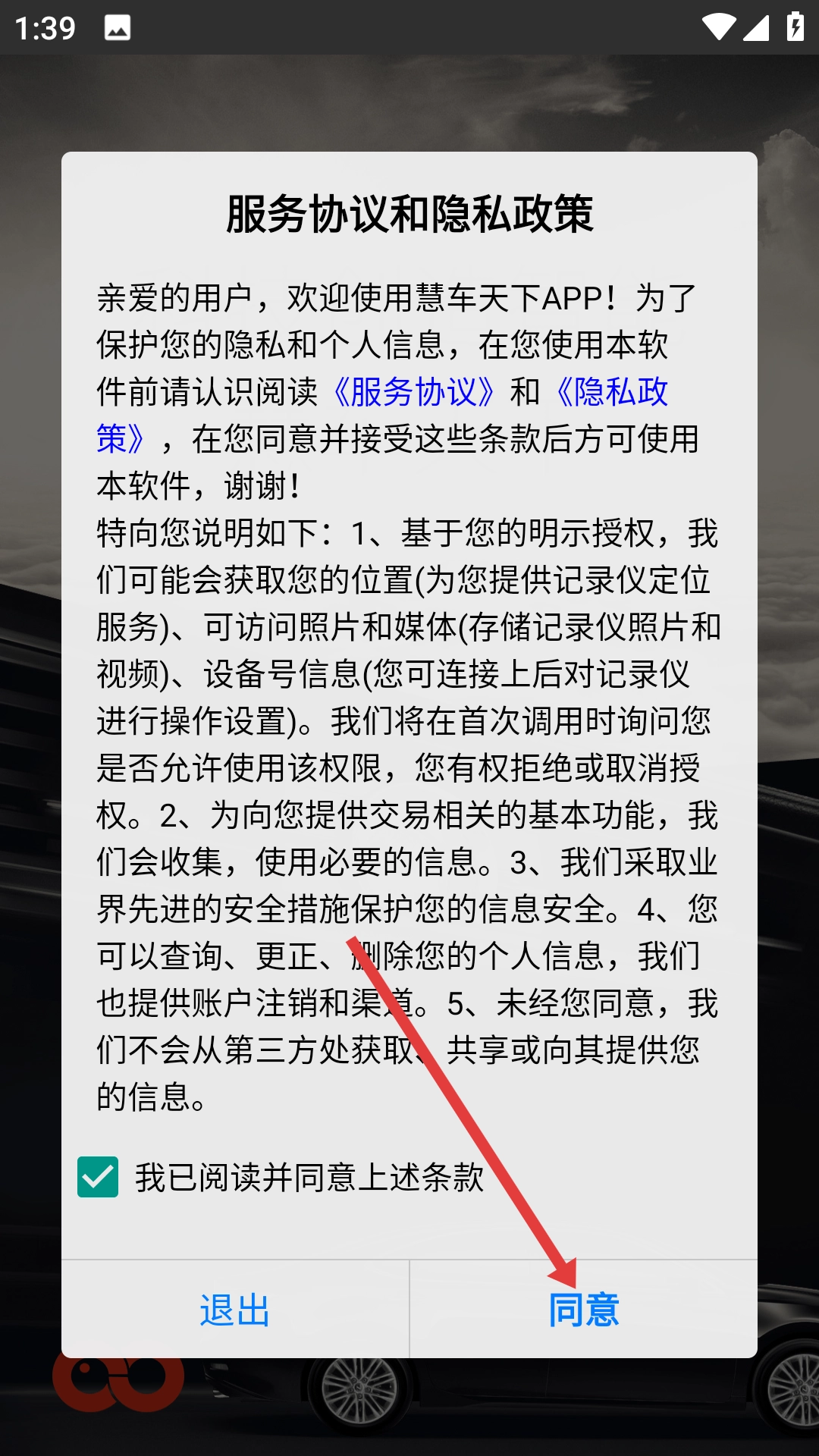Tap 同意 to accept the agreement
This screenshot has height=1456, width=819.
[584, 1310]
